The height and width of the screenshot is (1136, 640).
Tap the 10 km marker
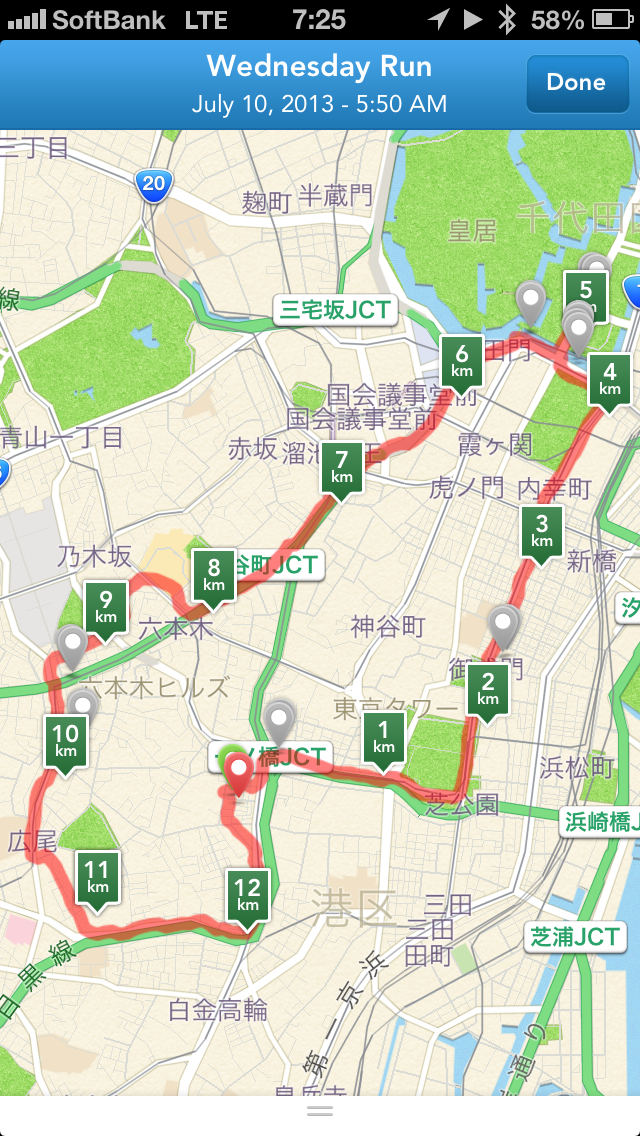[x=66, y=743]
